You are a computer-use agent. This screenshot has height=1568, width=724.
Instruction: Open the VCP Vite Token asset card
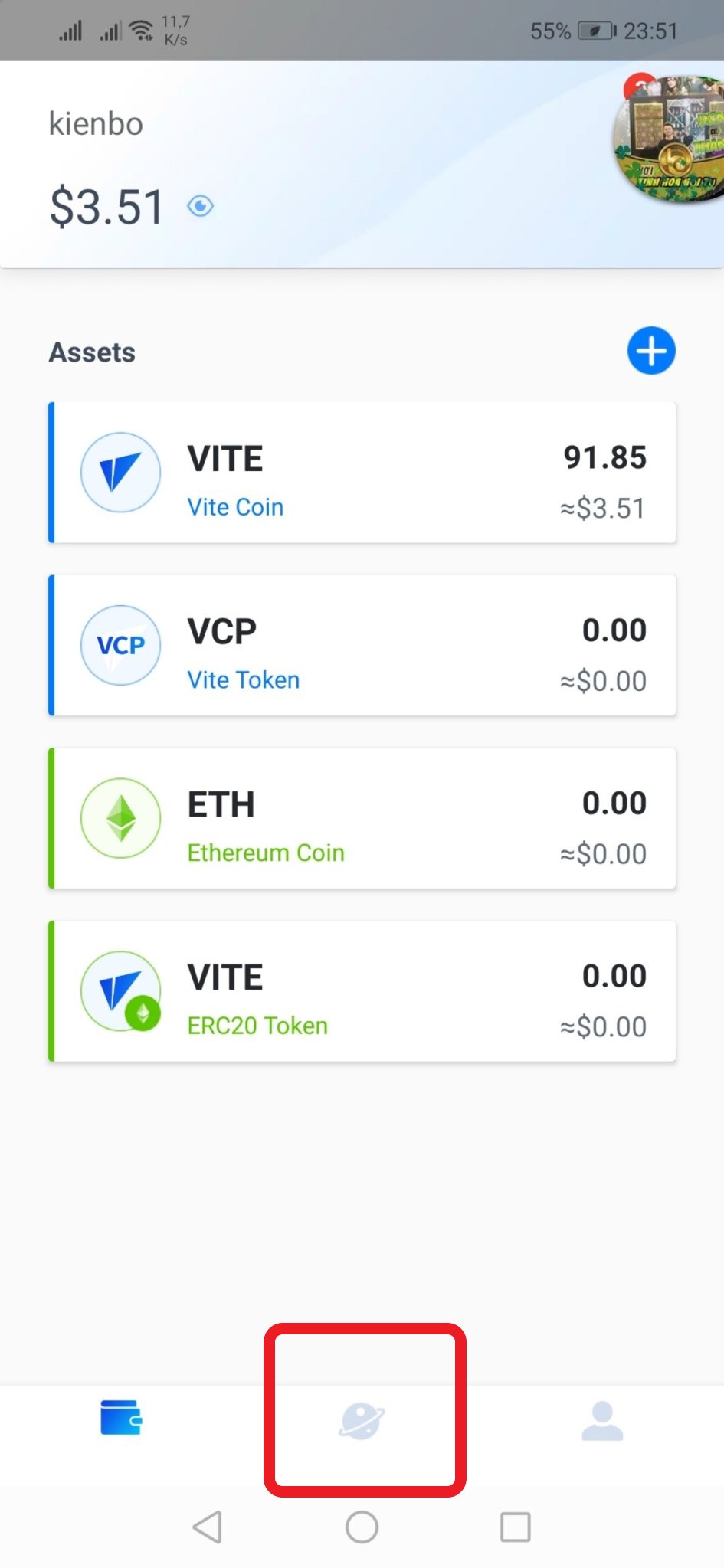click(362, 645)
